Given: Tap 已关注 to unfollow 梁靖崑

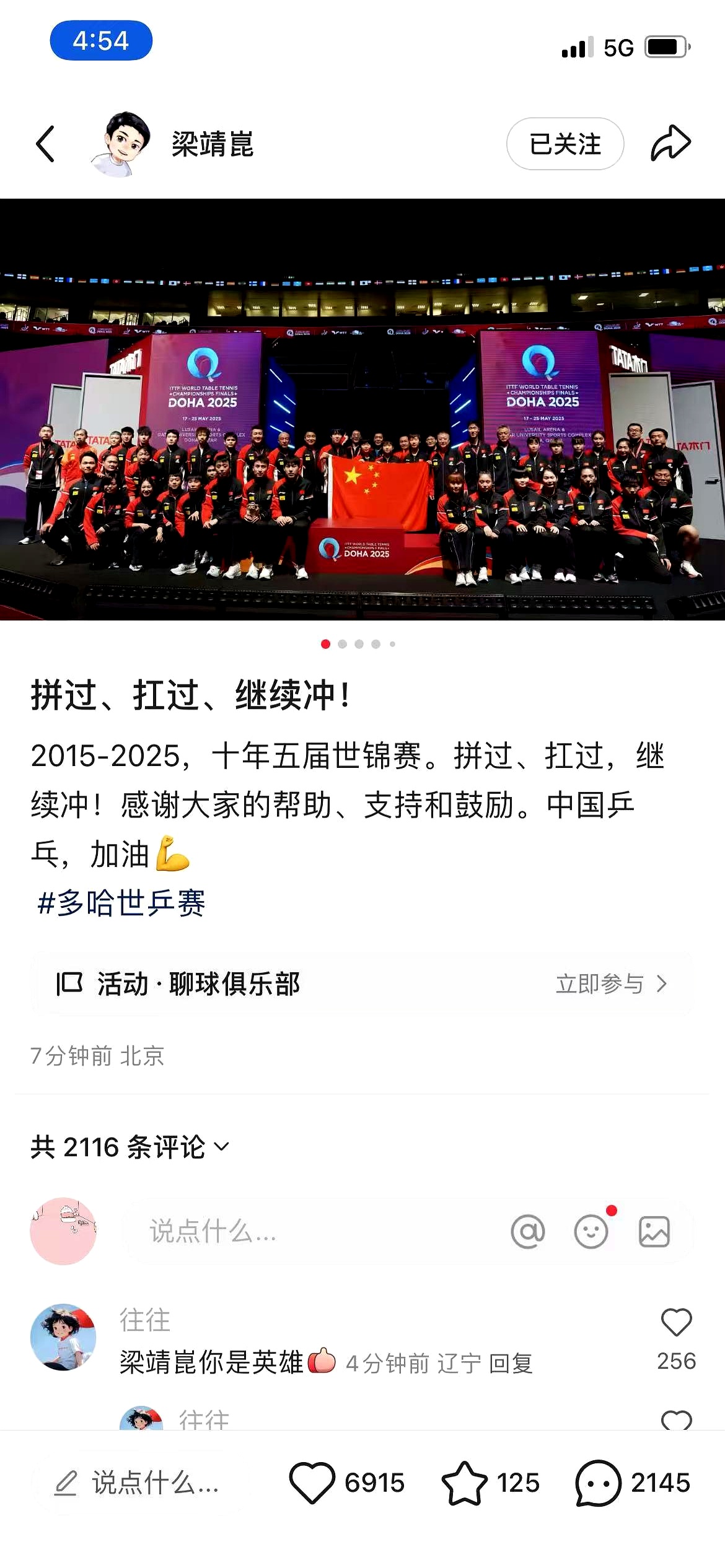Looking at the screenshot, I should [565, 142].
